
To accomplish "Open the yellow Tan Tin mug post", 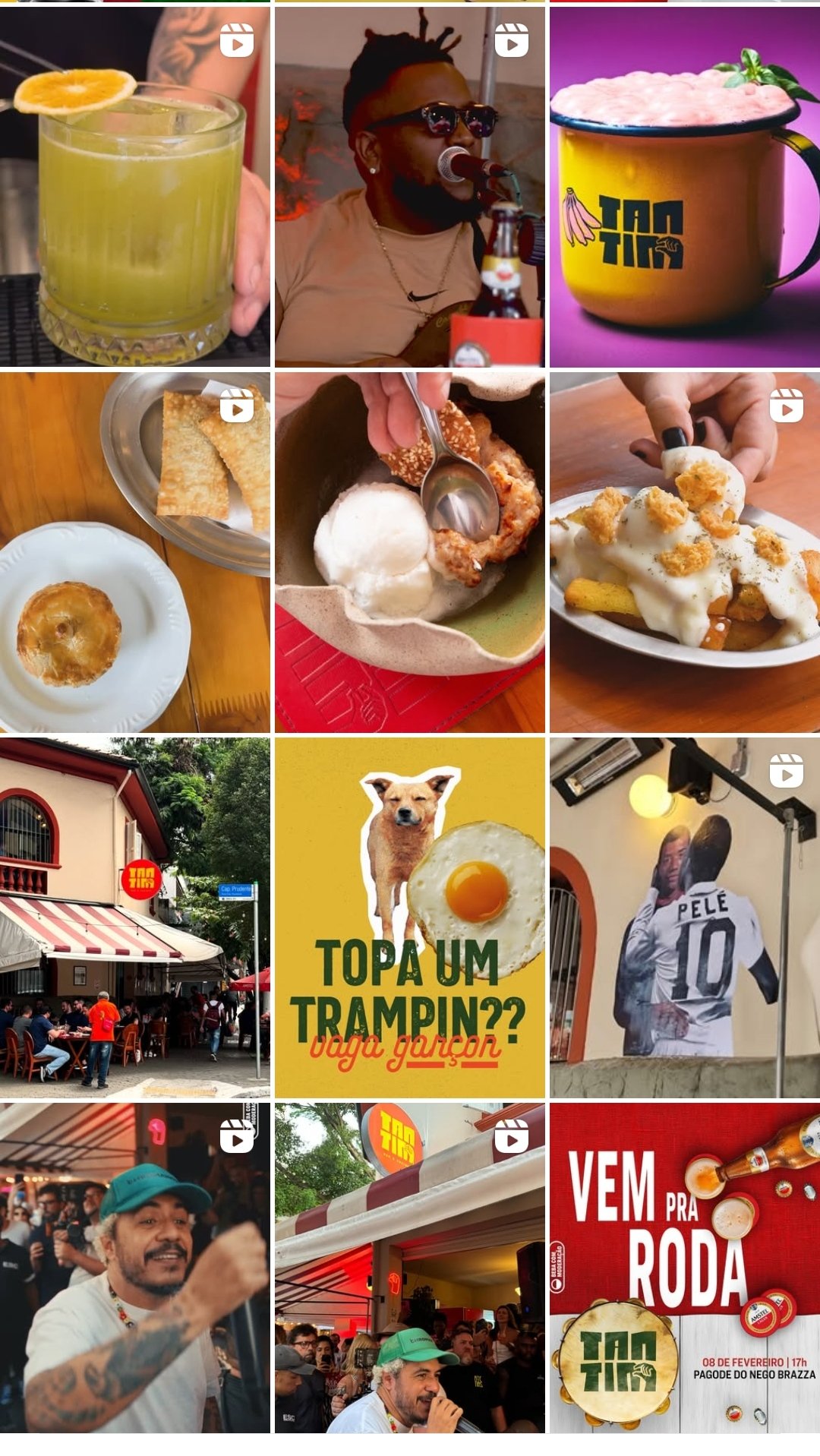I will (684, 188).
